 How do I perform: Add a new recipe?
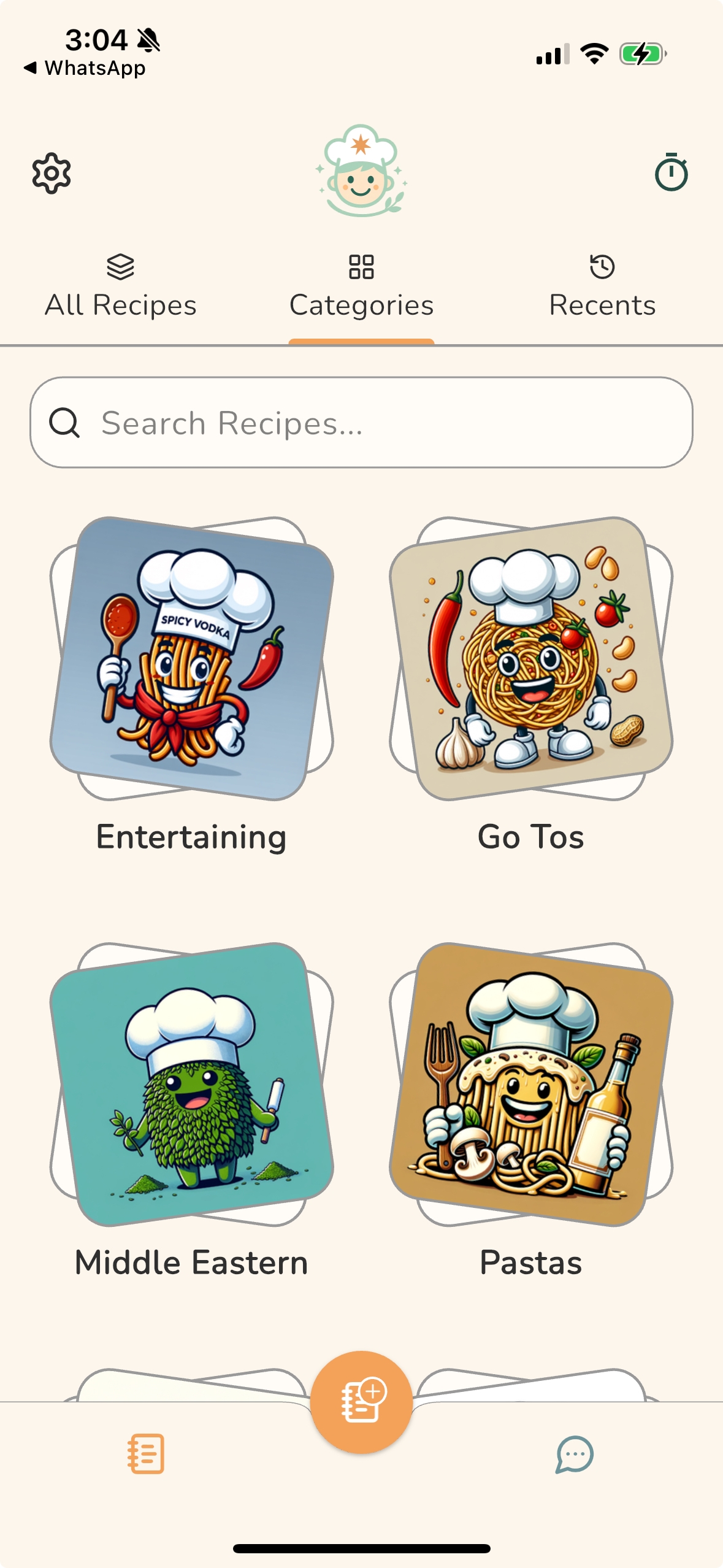[361, 1402]
